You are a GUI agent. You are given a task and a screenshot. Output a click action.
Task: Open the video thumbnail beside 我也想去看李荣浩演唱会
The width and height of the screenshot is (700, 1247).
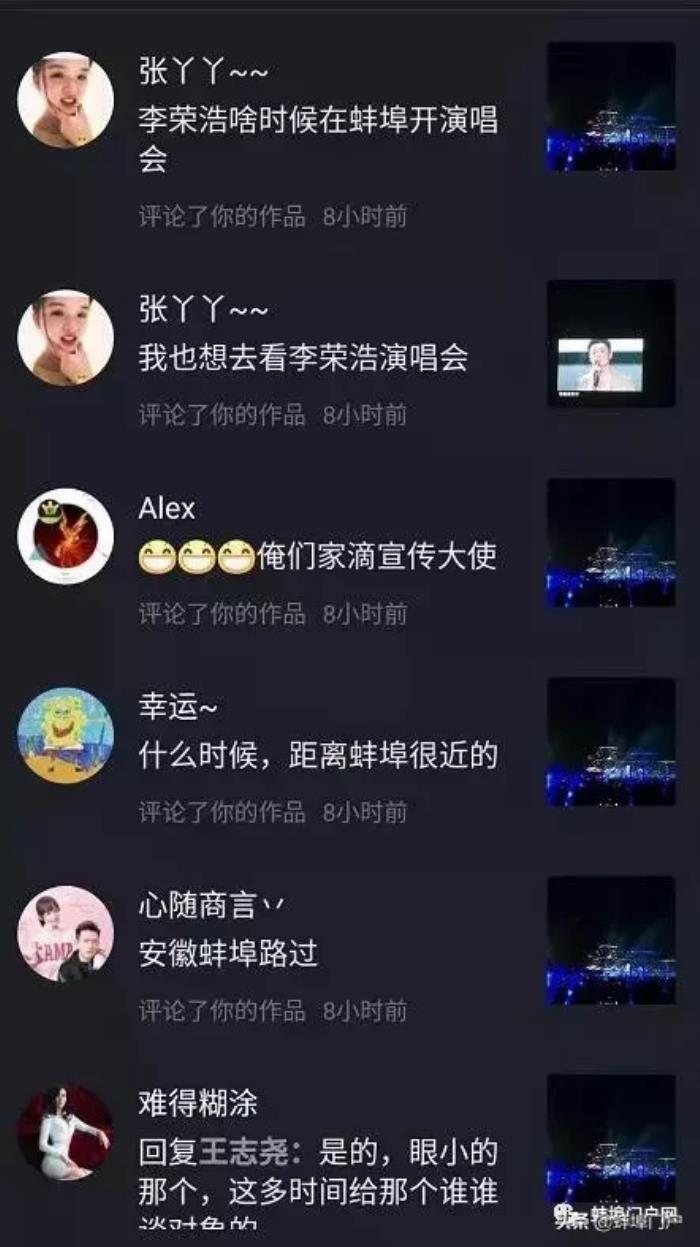pos(611,343)
